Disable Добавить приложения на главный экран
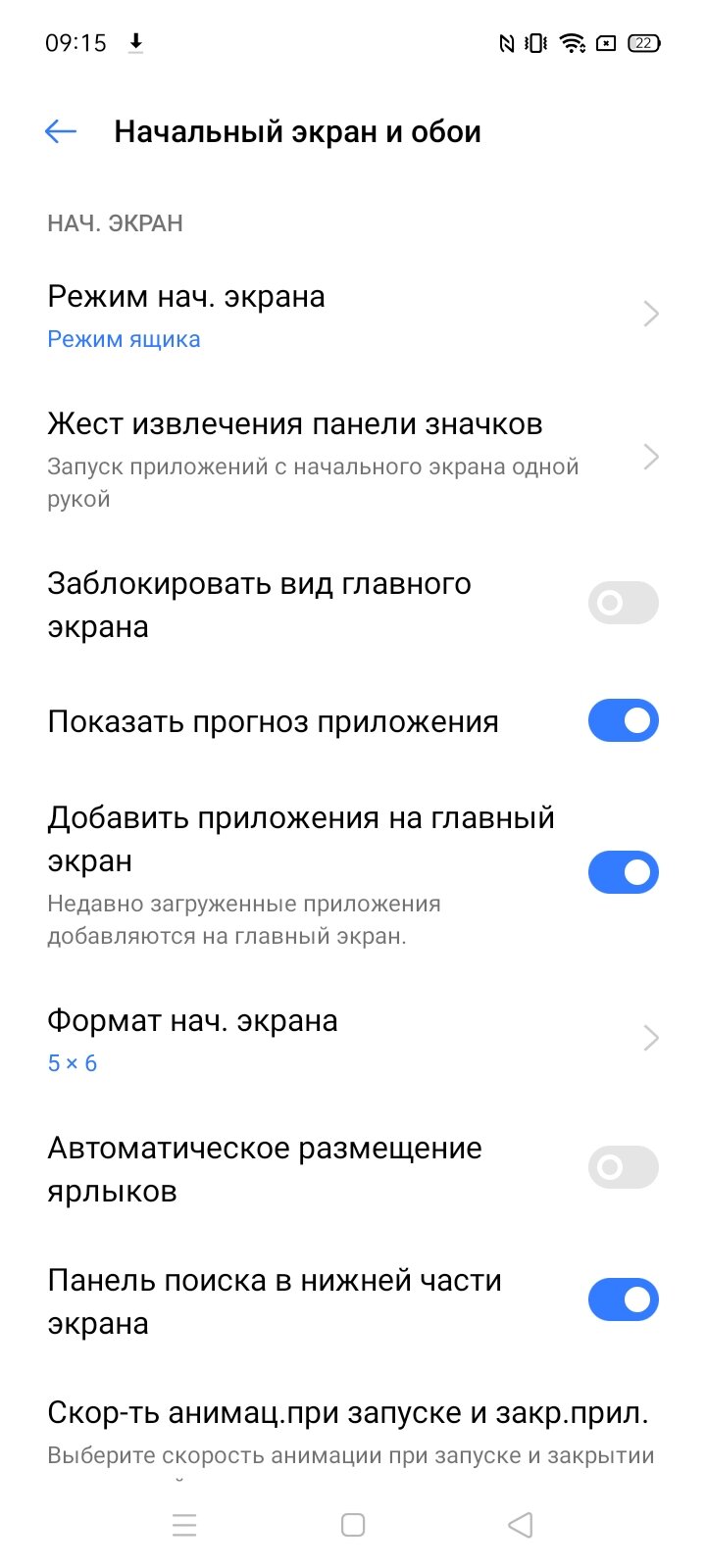This screenshot has height=1568, width=706. tap(623, 872)
